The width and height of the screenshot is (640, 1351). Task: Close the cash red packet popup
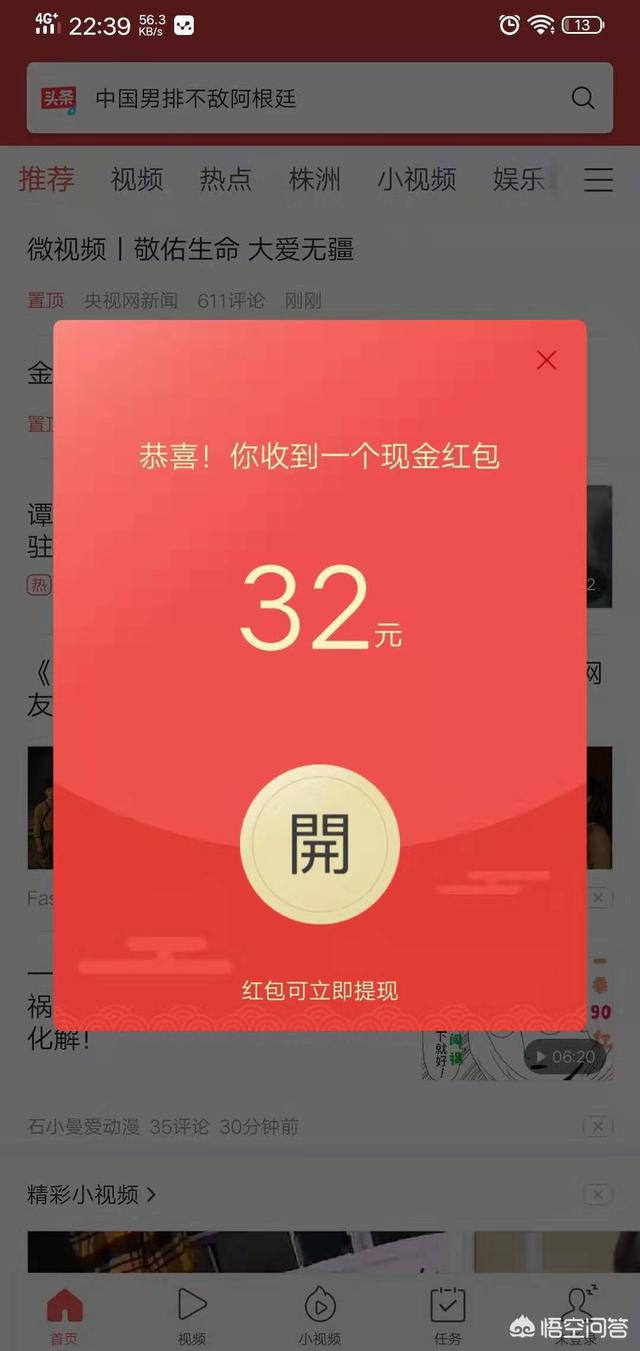click(546, 361)
